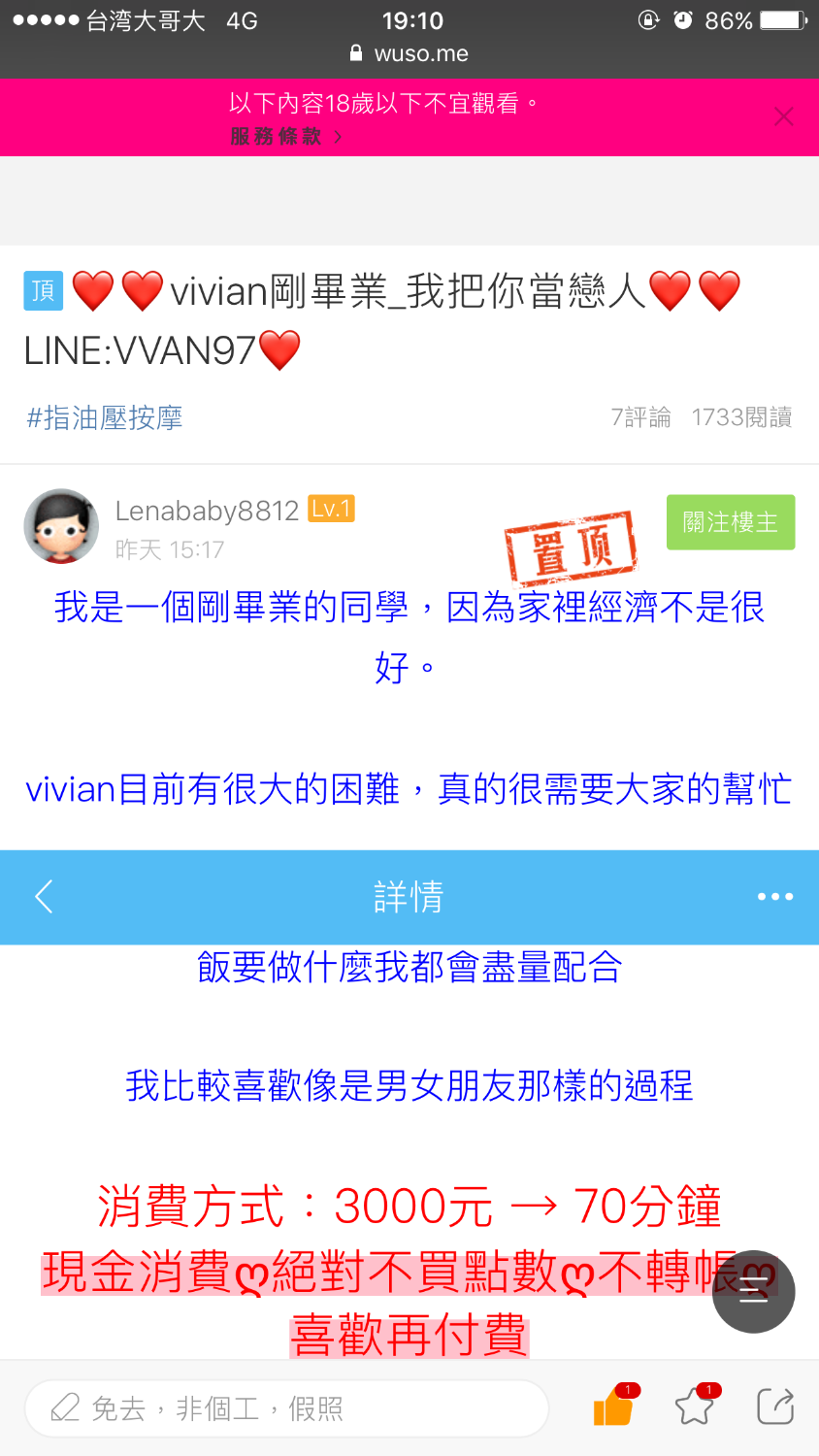Add this post to favorites star
The height and width of the screenshot is (1456, 819).
click(695, 1406)
